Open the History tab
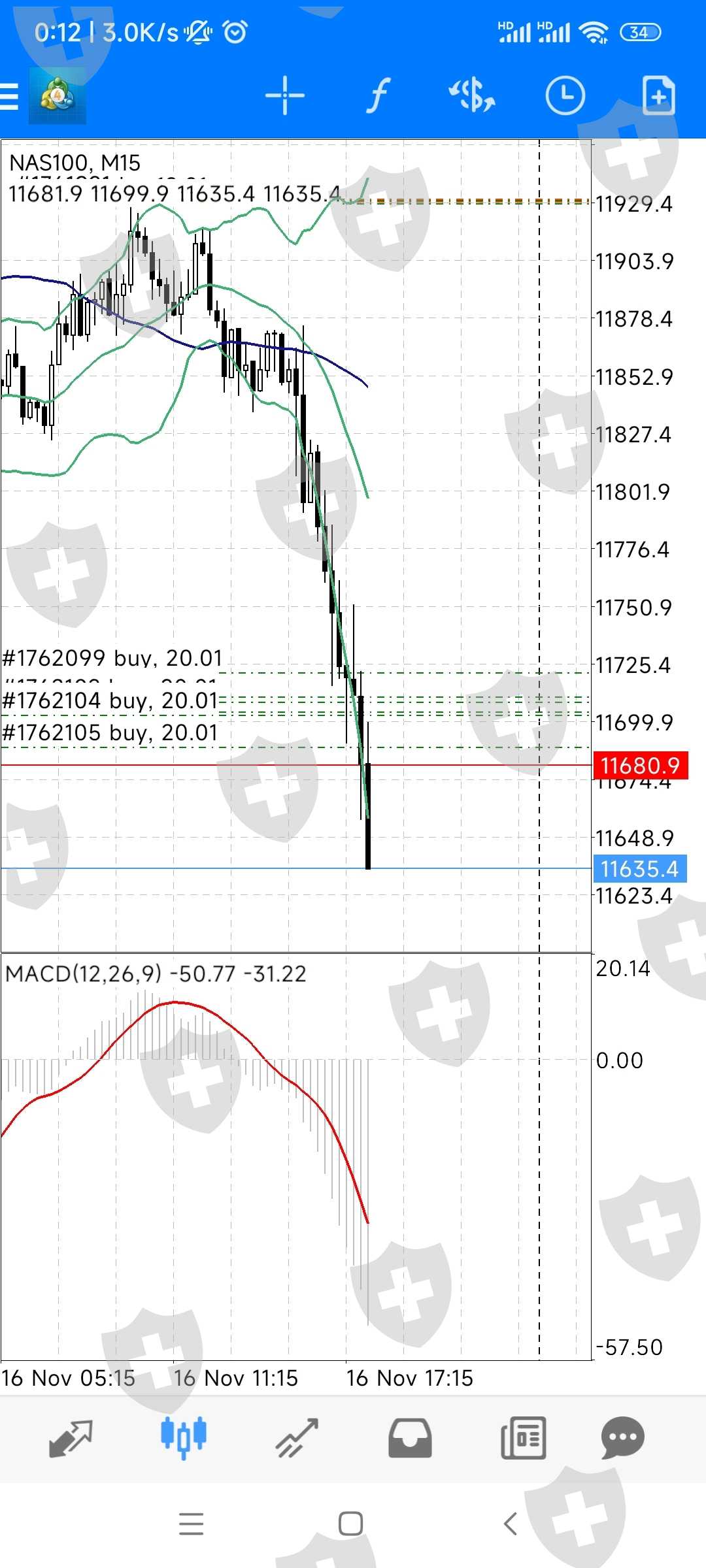The image size is (706, 1568). [410, 1438]
